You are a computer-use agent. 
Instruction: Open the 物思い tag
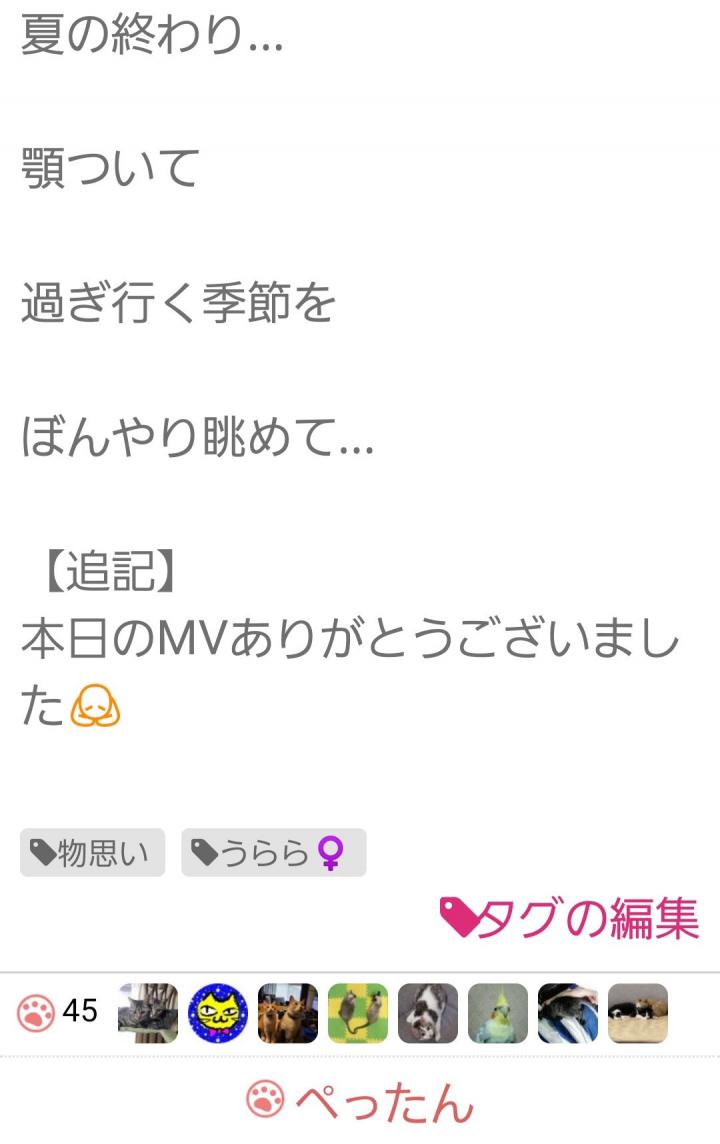92,853
